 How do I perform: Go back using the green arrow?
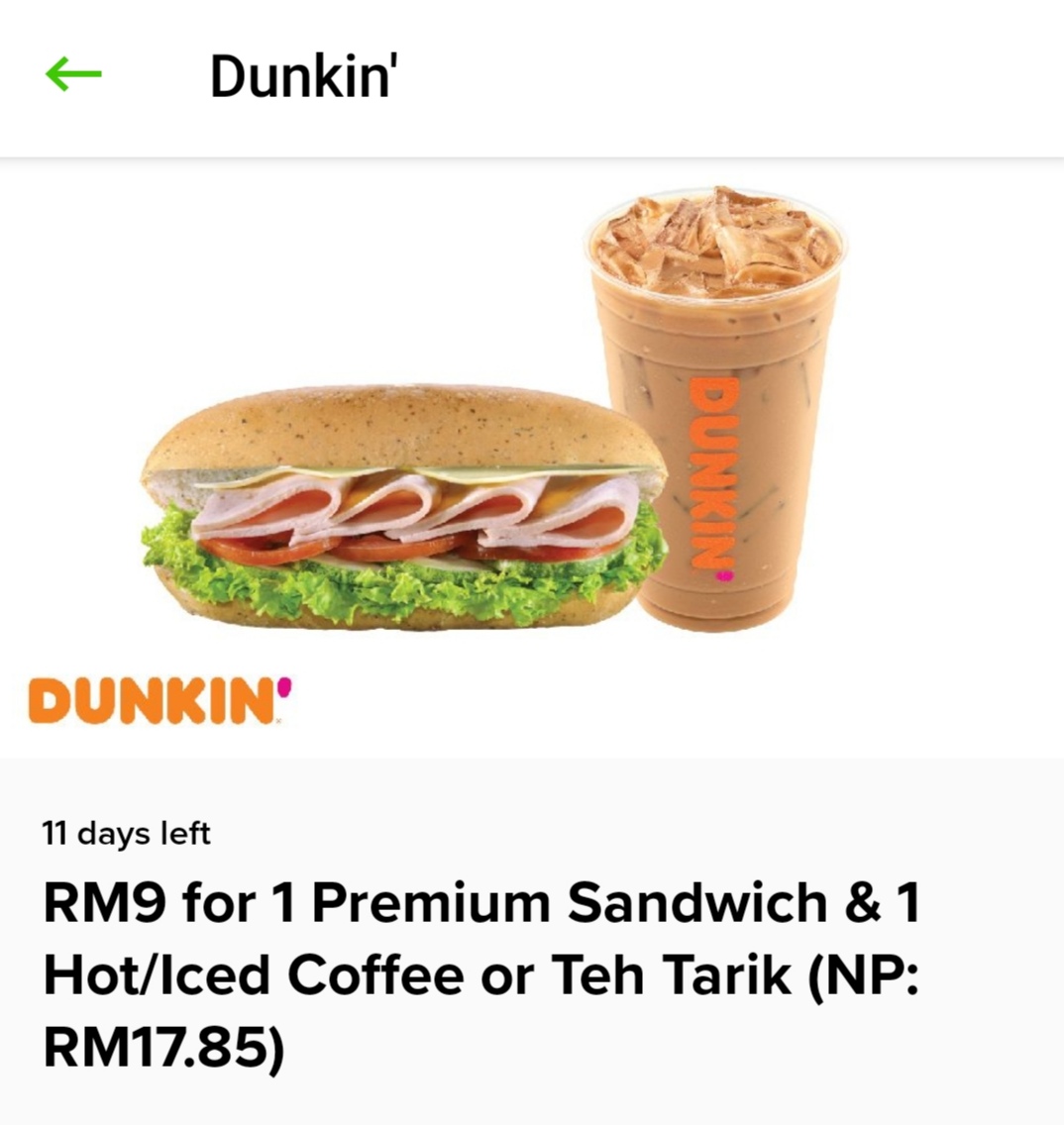tap(73, 74)
